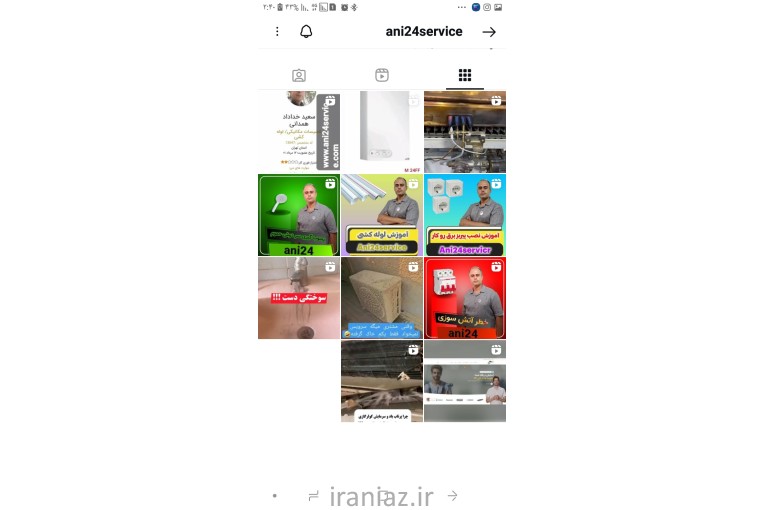Open the three-dot overflow menu
This screenshot has width=765, height=510.
(277, 32)
